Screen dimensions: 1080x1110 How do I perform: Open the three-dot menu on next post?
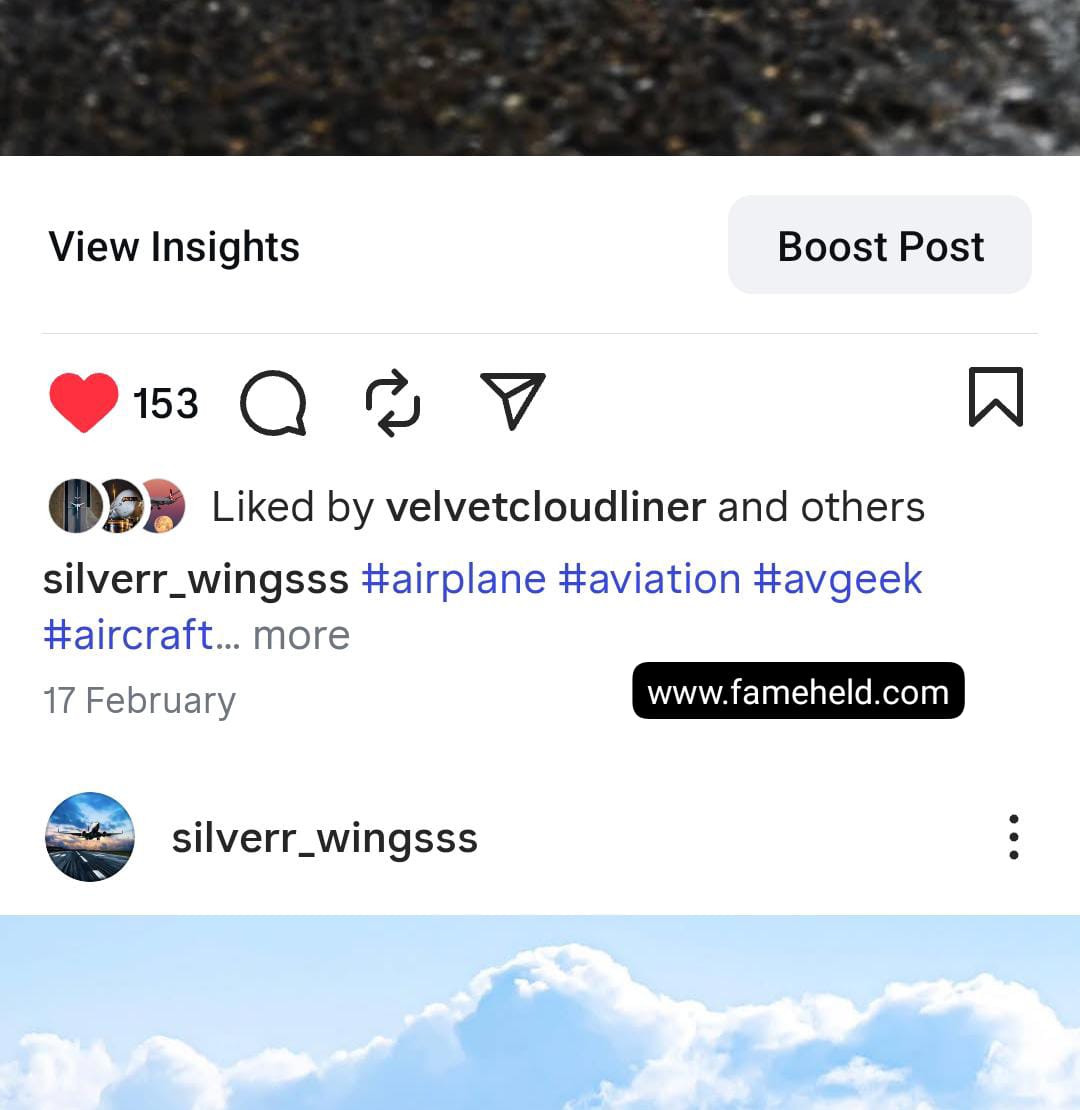[x=1013, y=838]
